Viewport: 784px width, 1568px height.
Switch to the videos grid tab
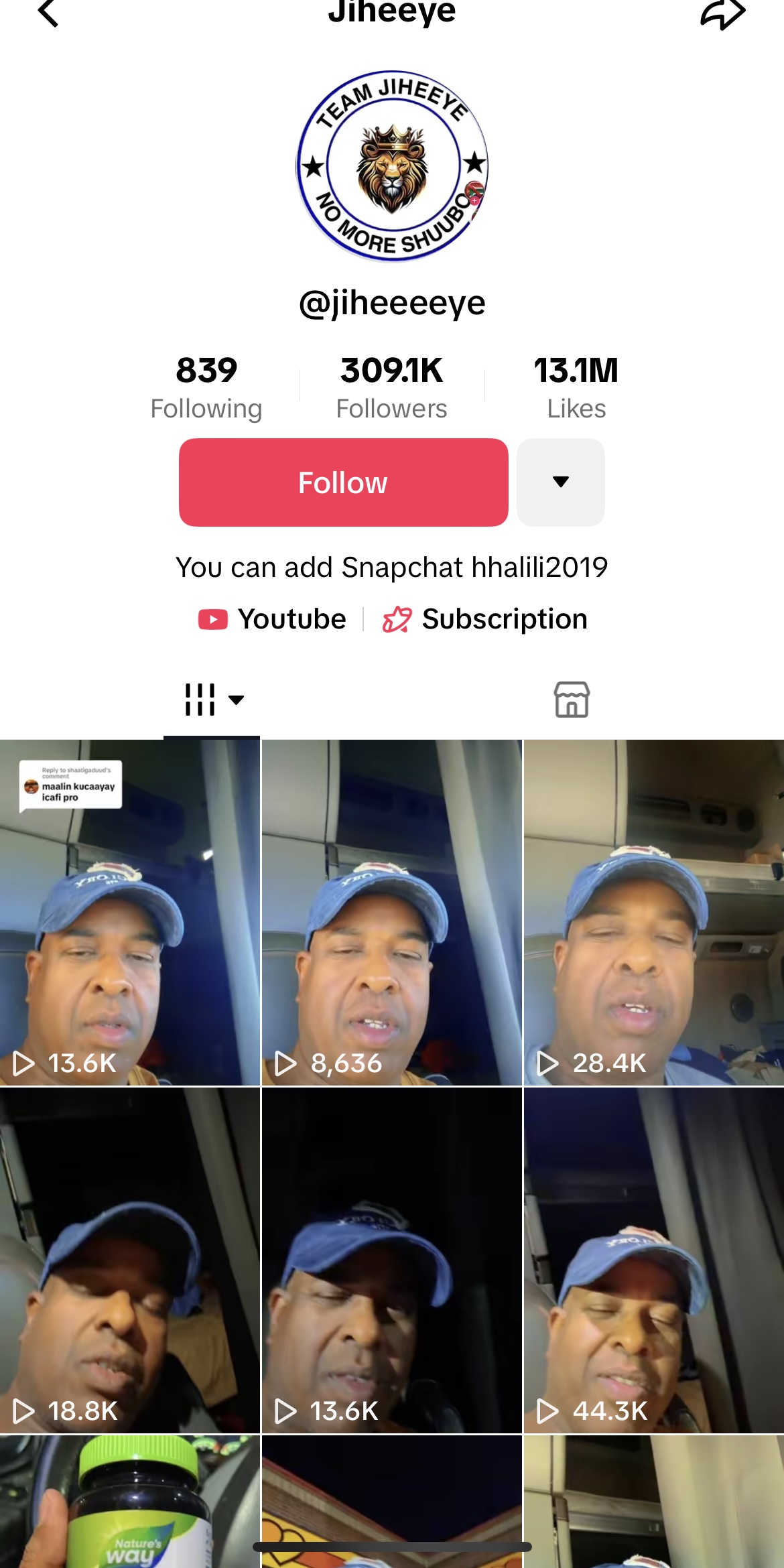[x=212, y=700]
